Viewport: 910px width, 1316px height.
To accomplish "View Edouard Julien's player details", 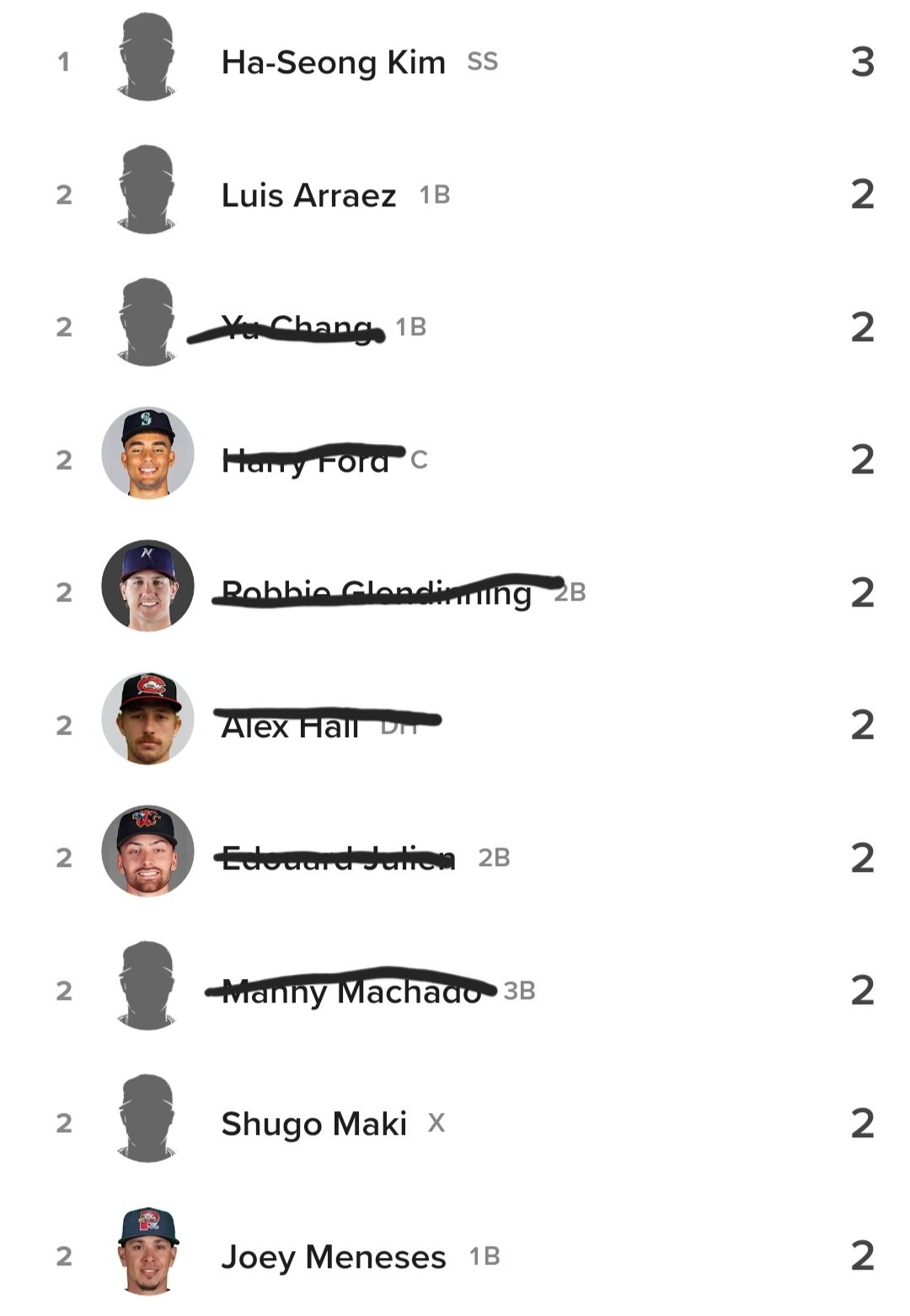I will tap(338, 859).
